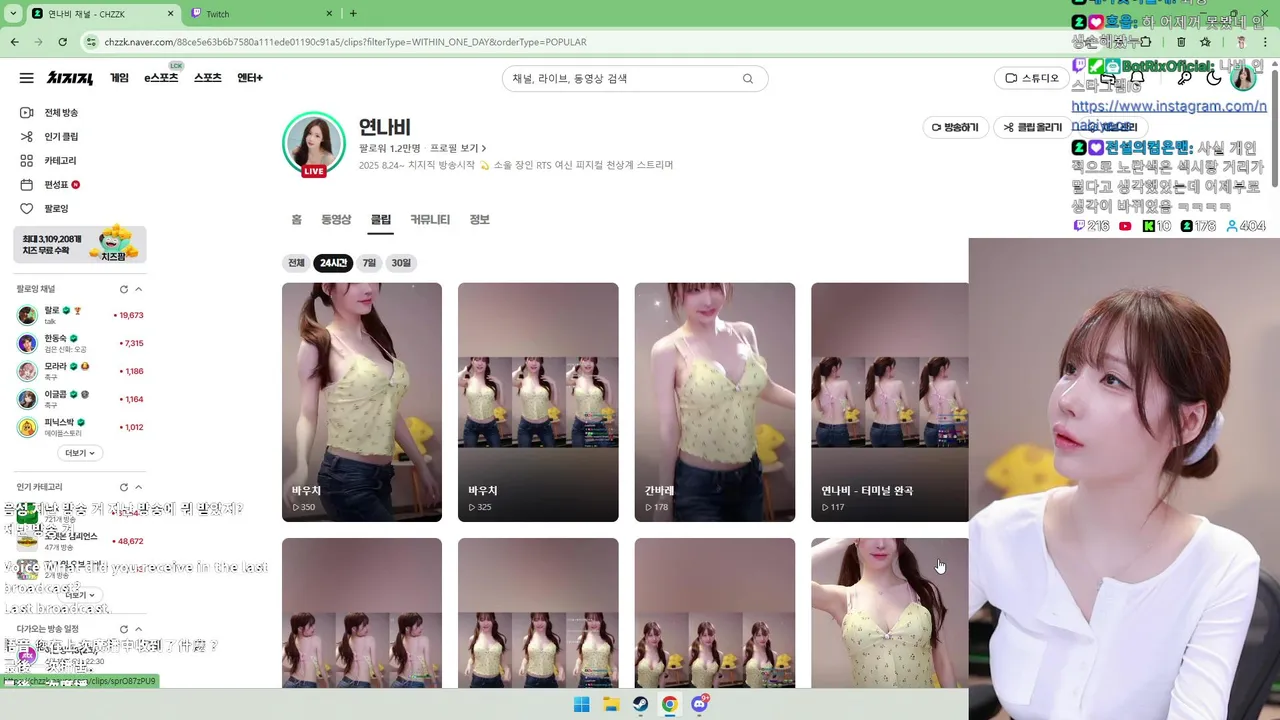1280x720 pixels.
Task: Open the 프로필 보기 link
Action: (x=458, y=148)
